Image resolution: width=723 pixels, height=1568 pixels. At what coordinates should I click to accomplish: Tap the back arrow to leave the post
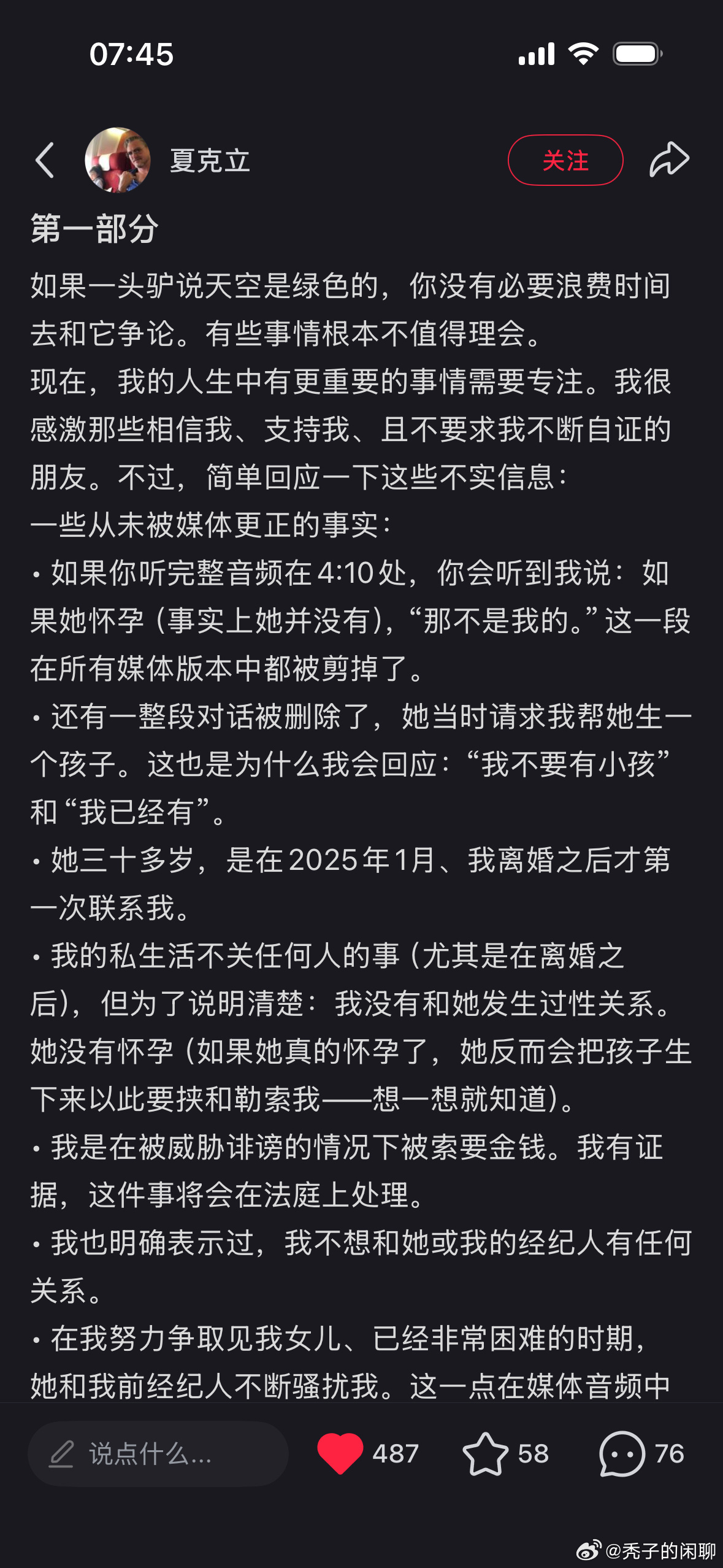[x=45, y=159]
